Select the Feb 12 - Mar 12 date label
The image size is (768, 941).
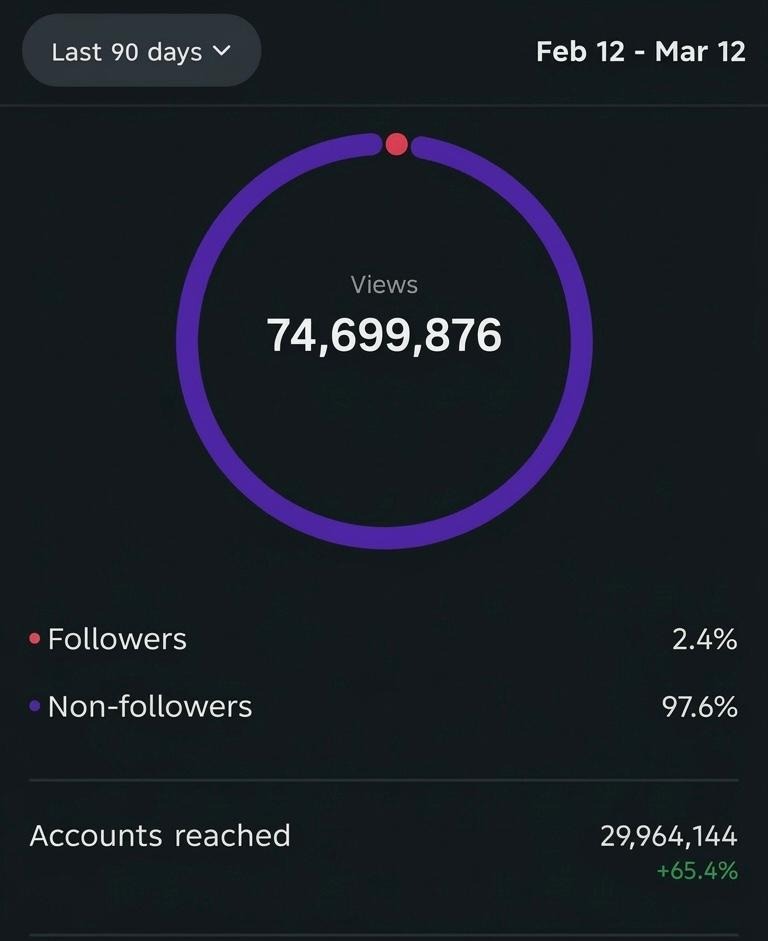(x=641, y=51)
